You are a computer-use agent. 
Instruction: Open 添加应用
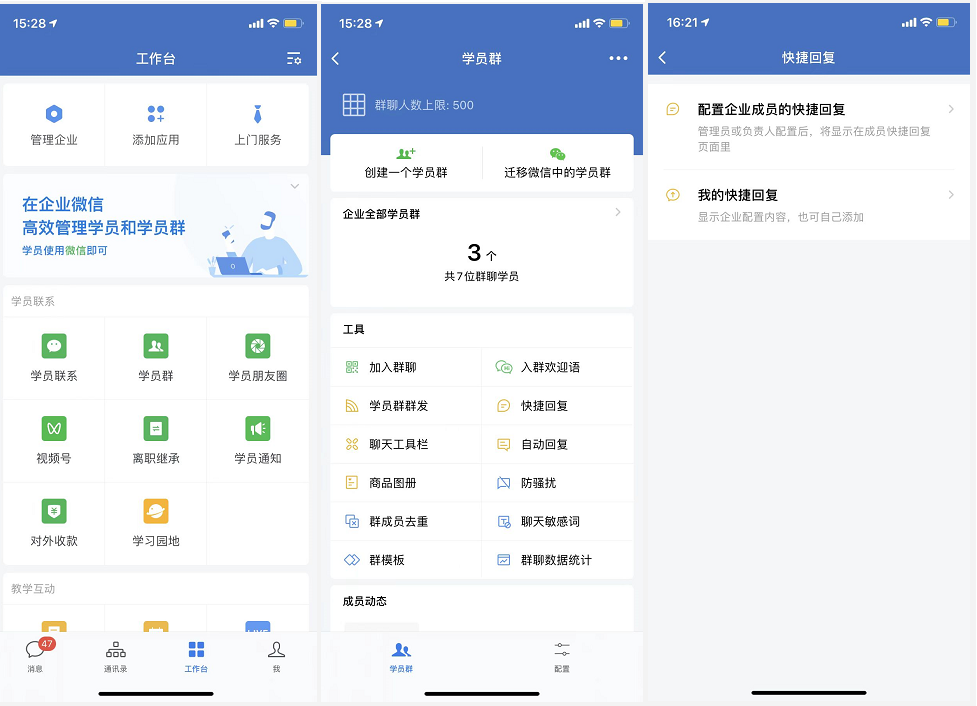tap(156, 125)
